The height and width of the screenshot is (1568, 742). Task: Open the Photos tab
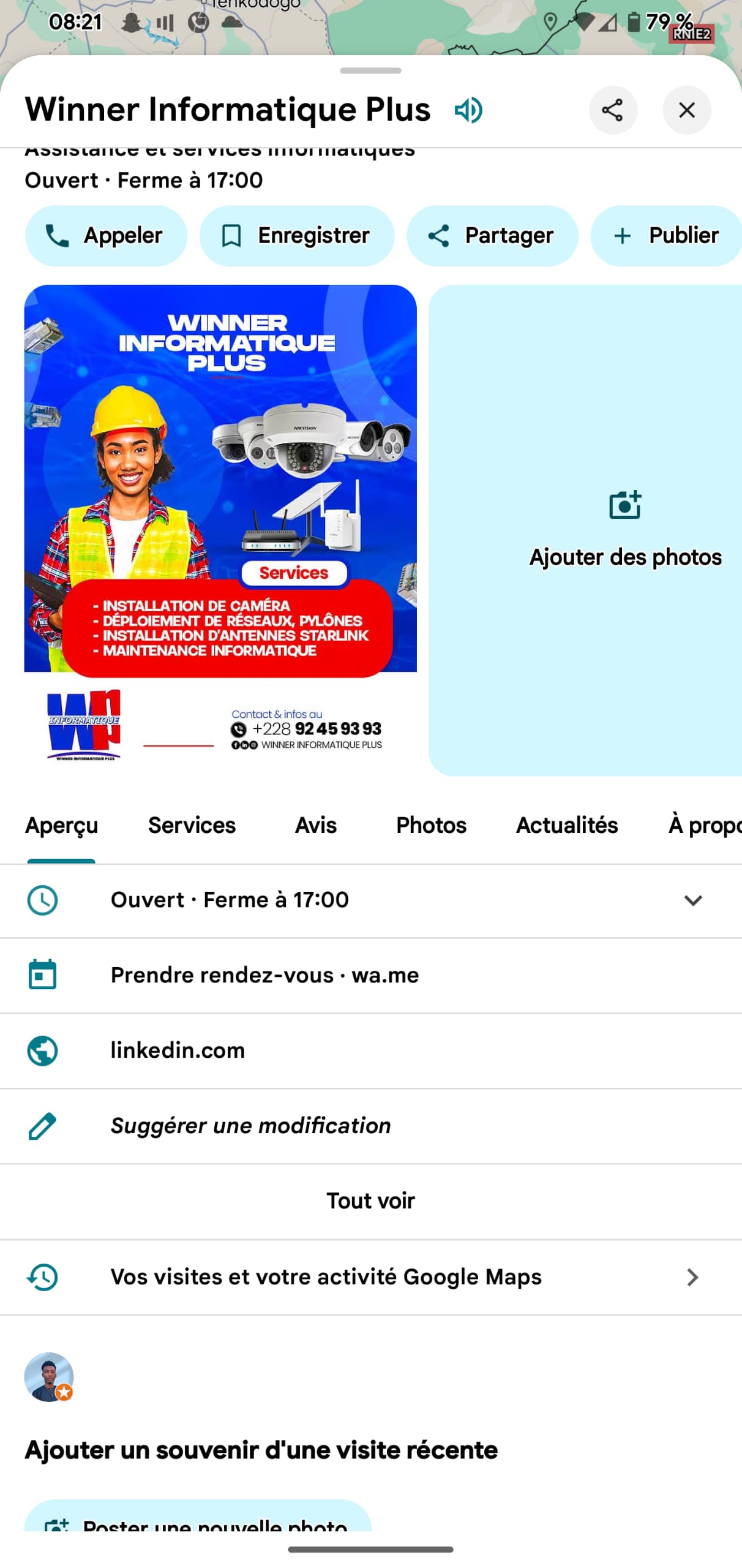[x=431, y=825]
